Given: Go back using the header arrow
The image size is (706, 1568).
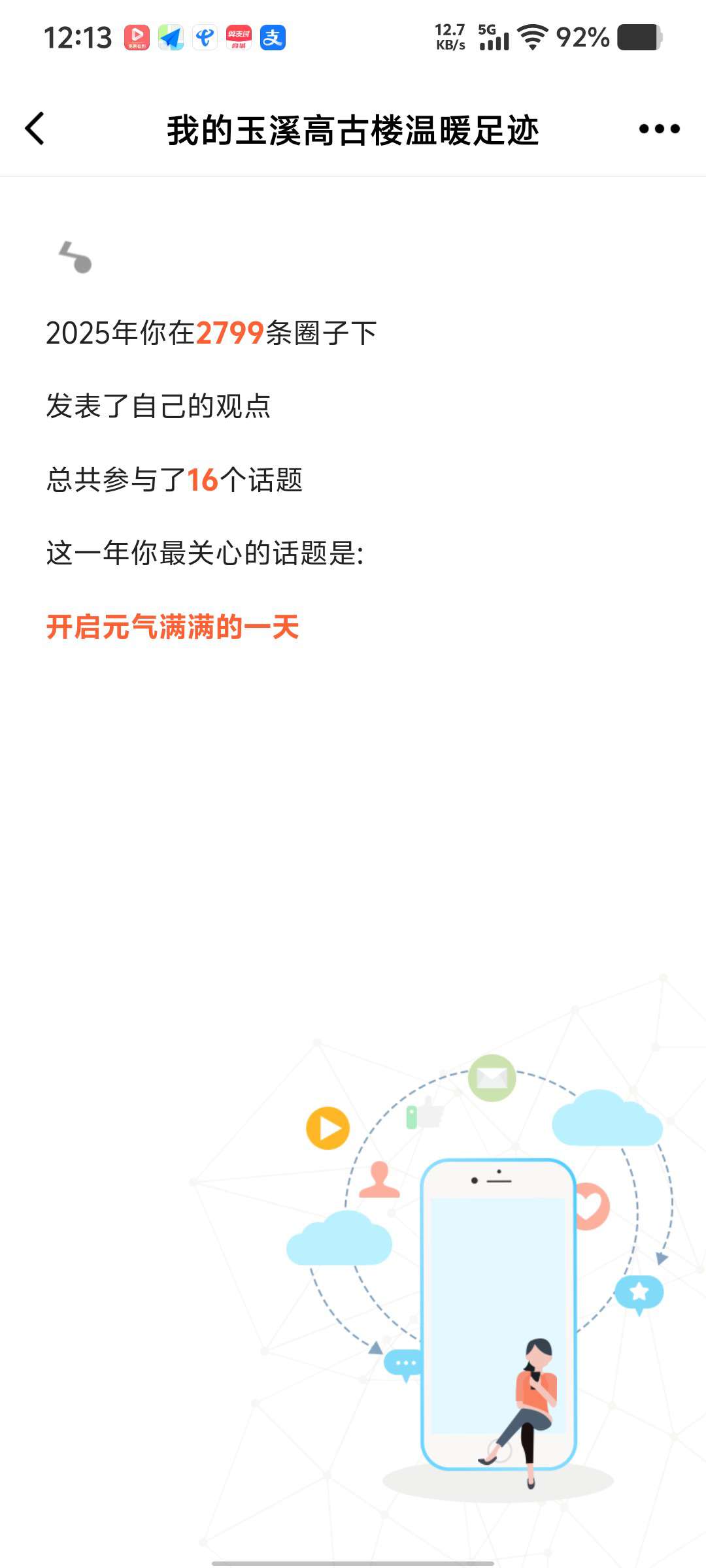Looking at the screenshot, I should coord(35,129).
